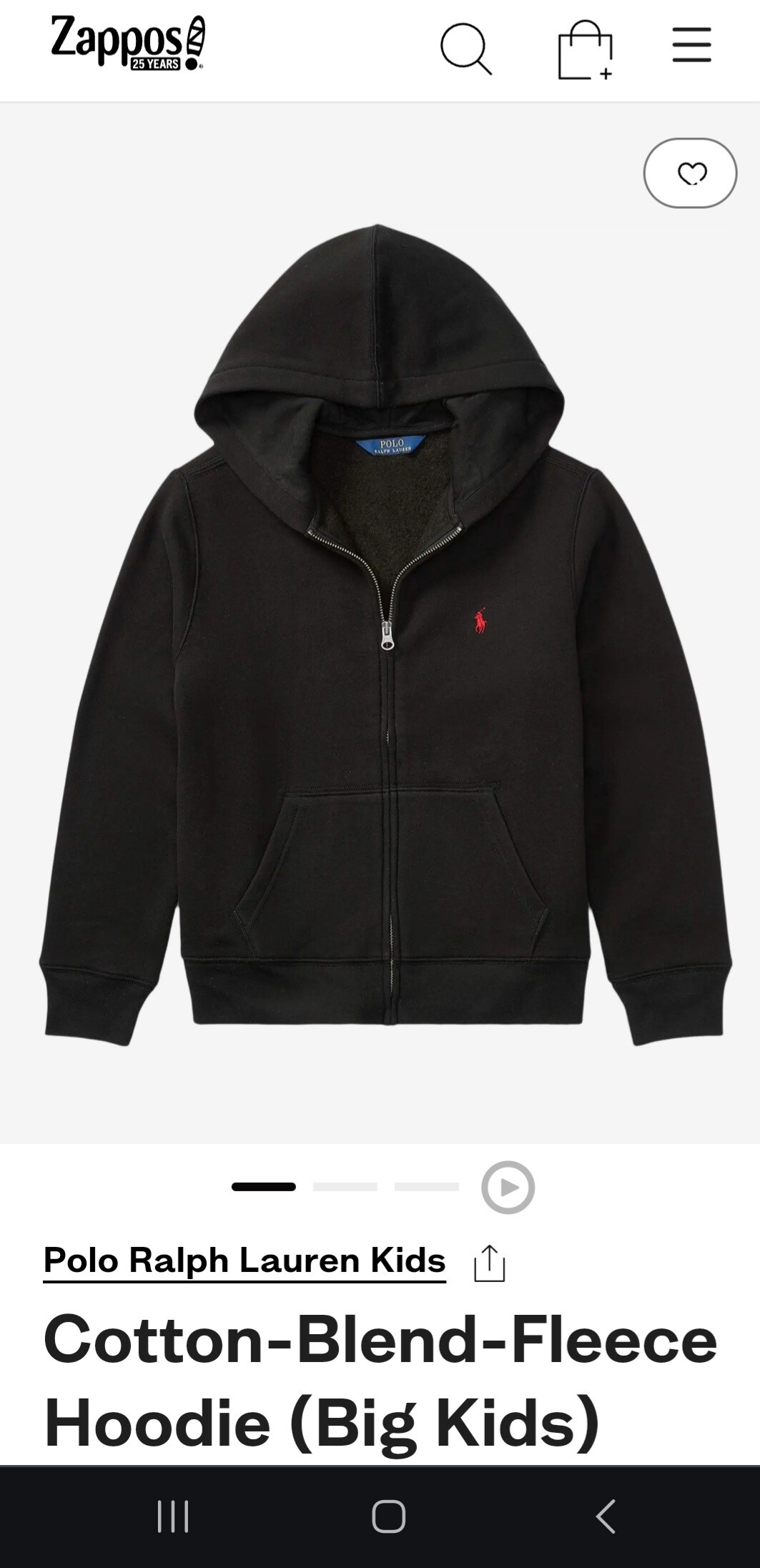Viewport: 760px width, 1568px height.
Task: Open the Zappos home logo
Action: click(x=127, y=44)
